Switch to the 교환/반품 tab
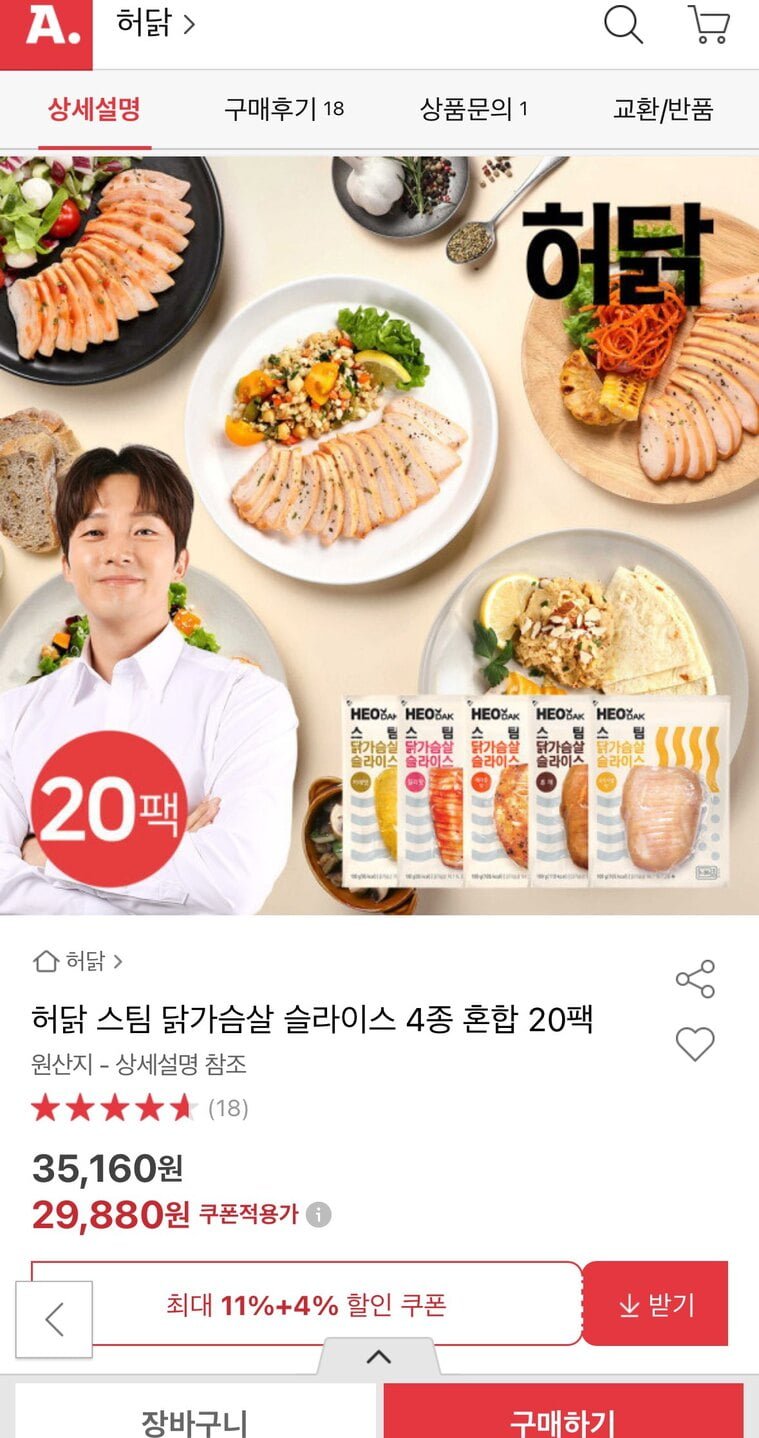The image size is (759, 1438). tap(662, 109)
